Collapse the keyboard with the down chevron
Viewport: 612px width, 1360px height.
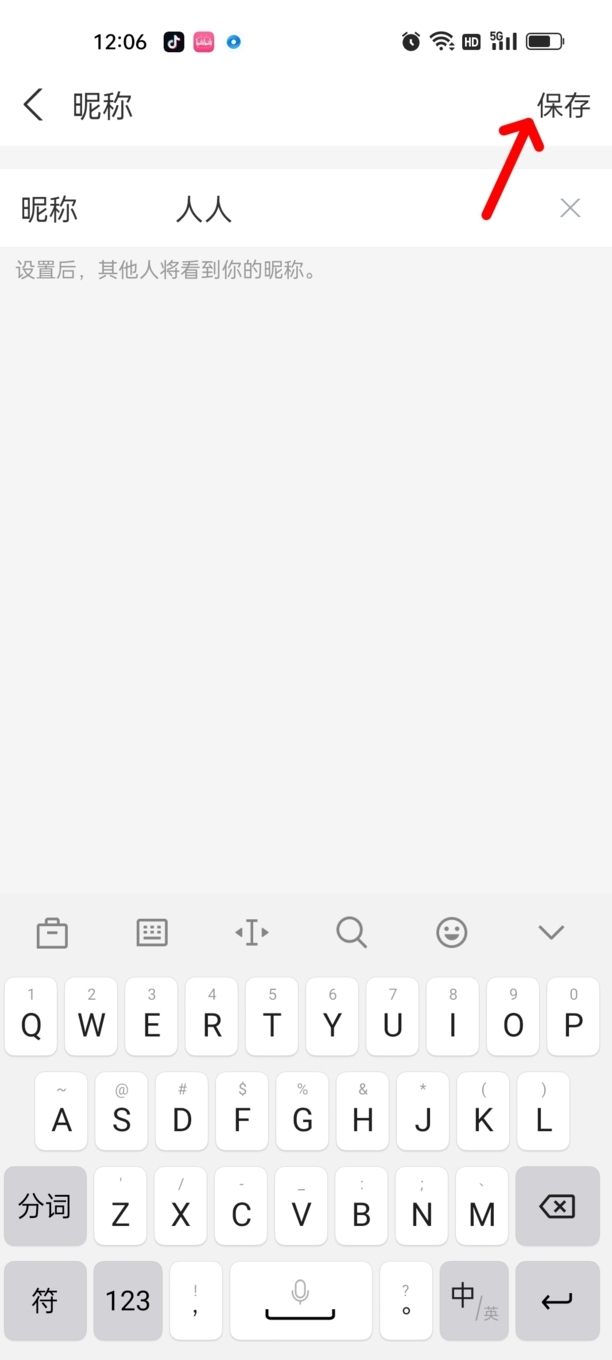552,933
